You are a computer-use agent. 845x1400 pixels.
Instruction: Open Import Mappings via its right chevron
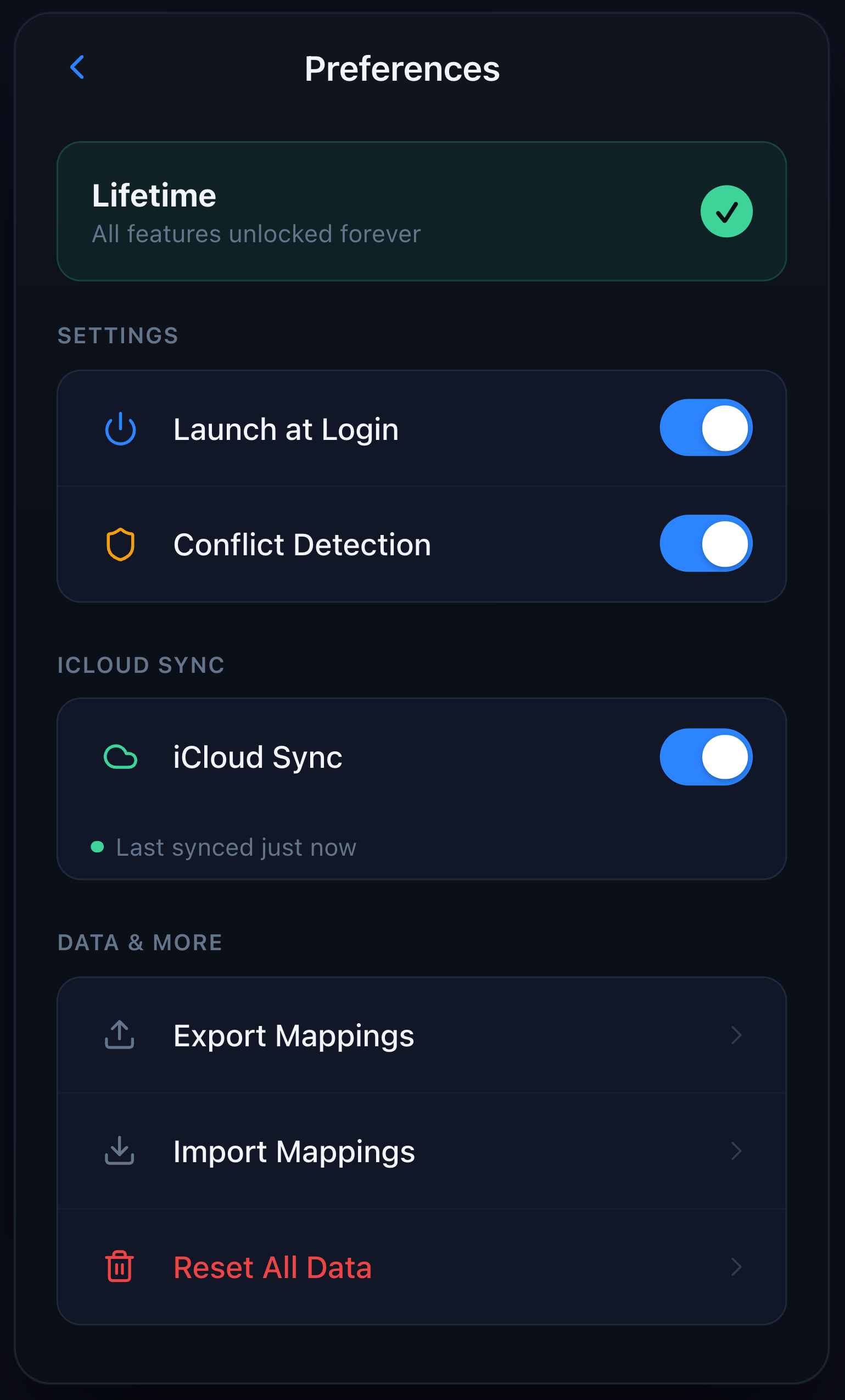pyautogui.click(x=736, y=1151)
